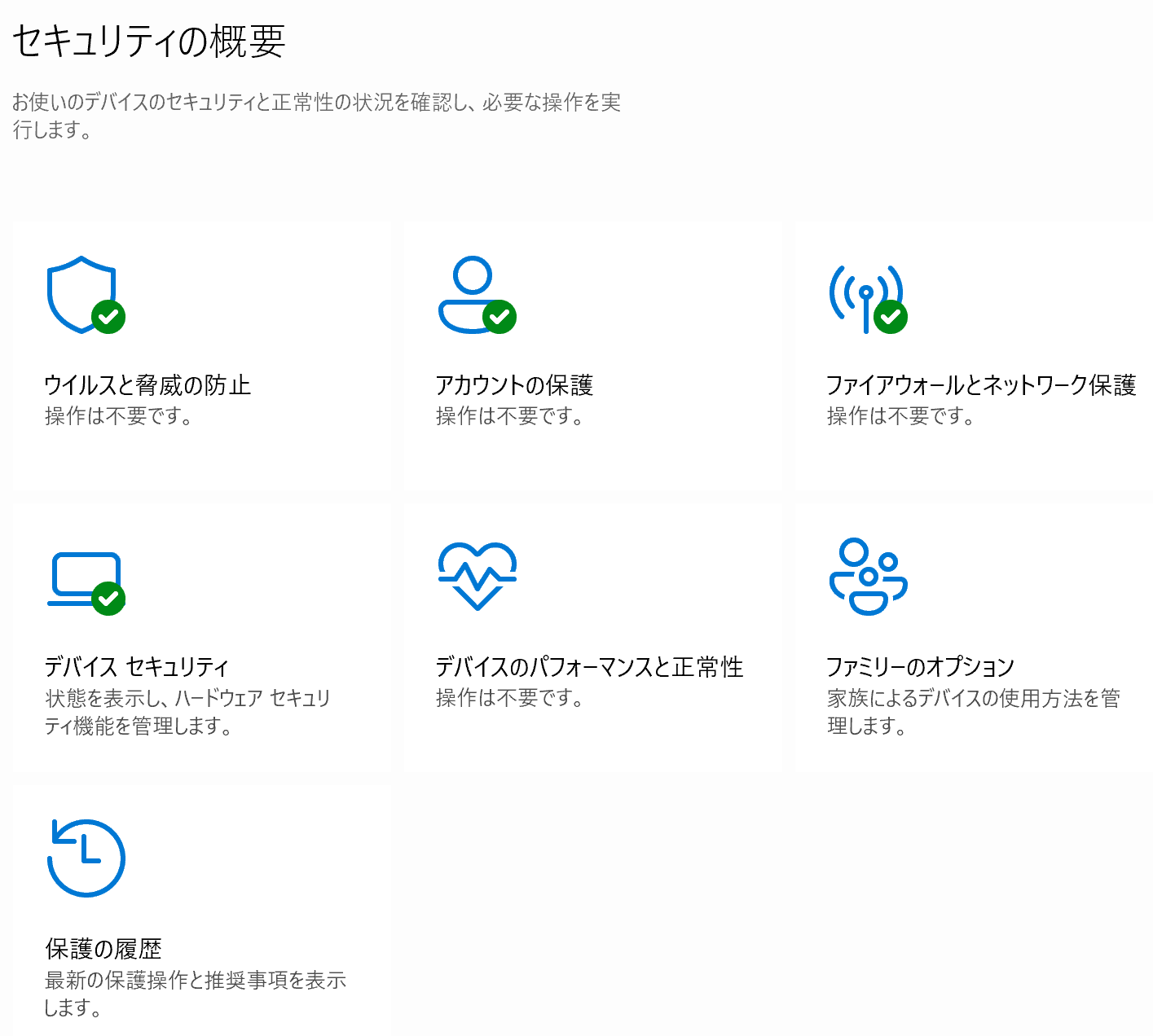1153x1036 pixels.
Task: Open ファミリーのオプション
Action: point(920,666)
